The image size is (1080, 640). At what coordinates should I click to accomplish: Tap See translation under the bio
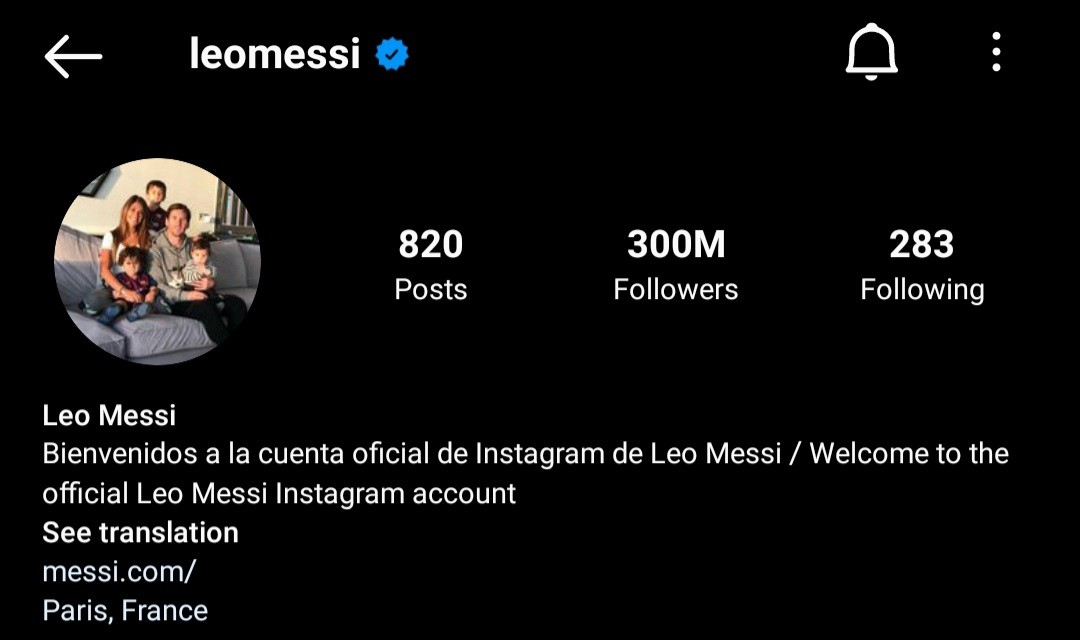point(140,532)
